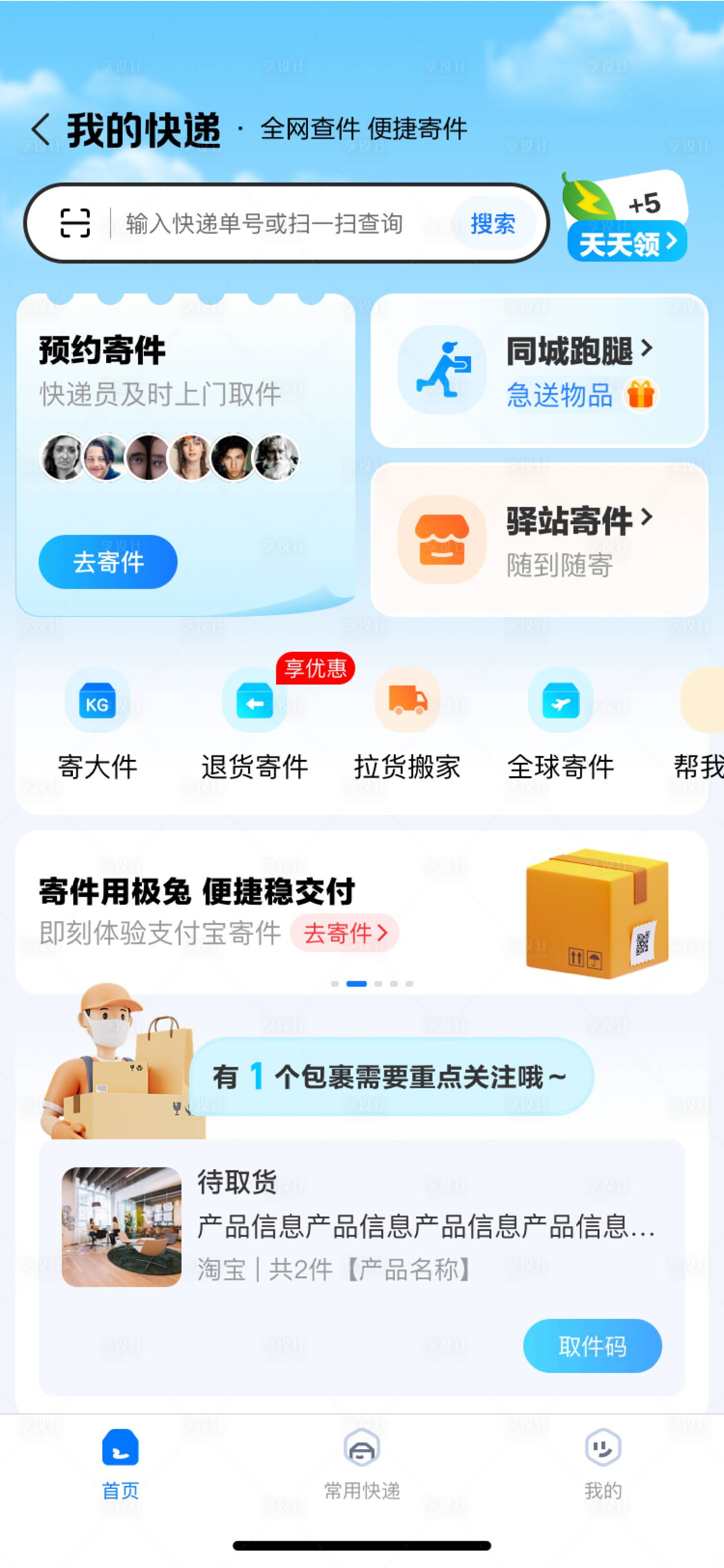Go back from 我的快递 page
724x1568 pixels.
[41, 129]
